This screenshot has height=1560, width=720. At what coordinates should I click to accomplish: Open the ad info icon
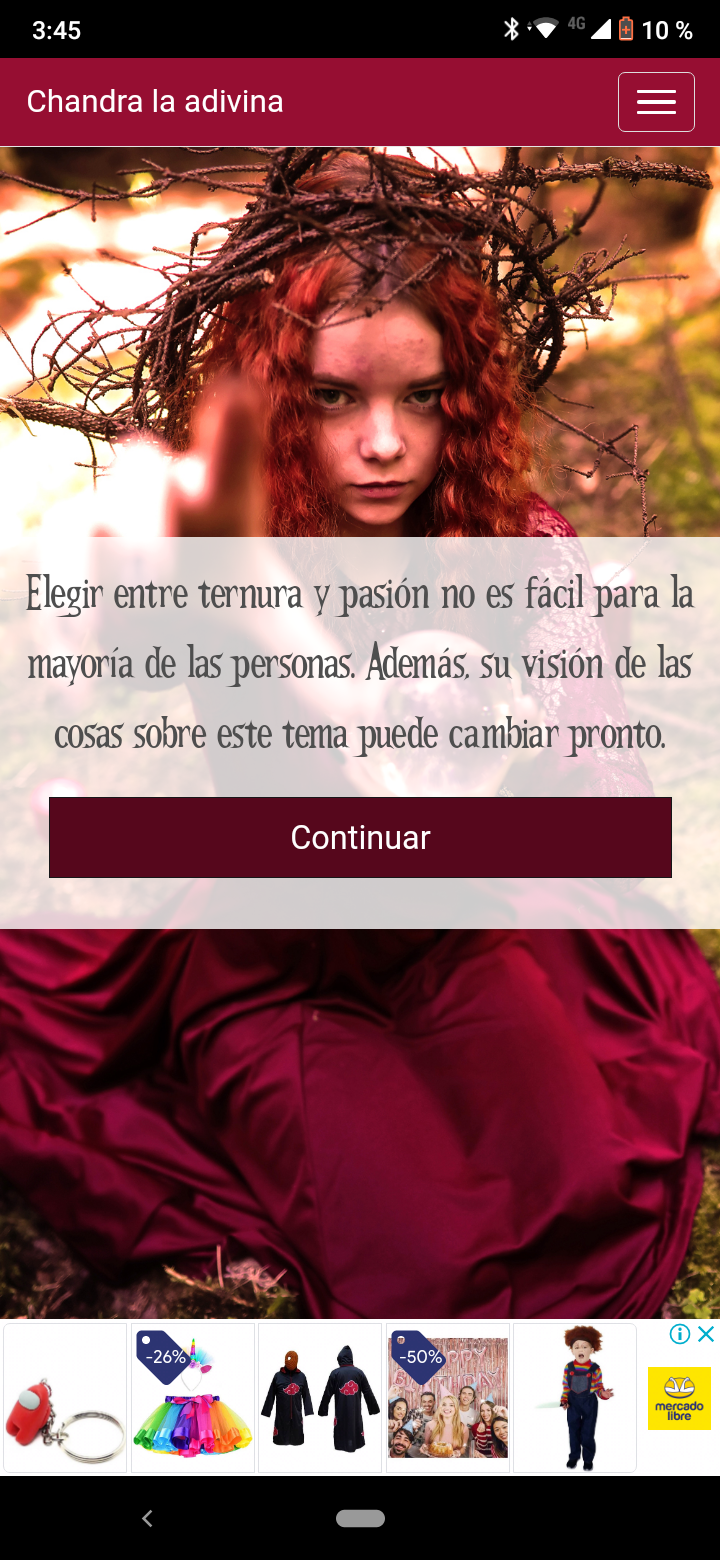(680, 1334)
